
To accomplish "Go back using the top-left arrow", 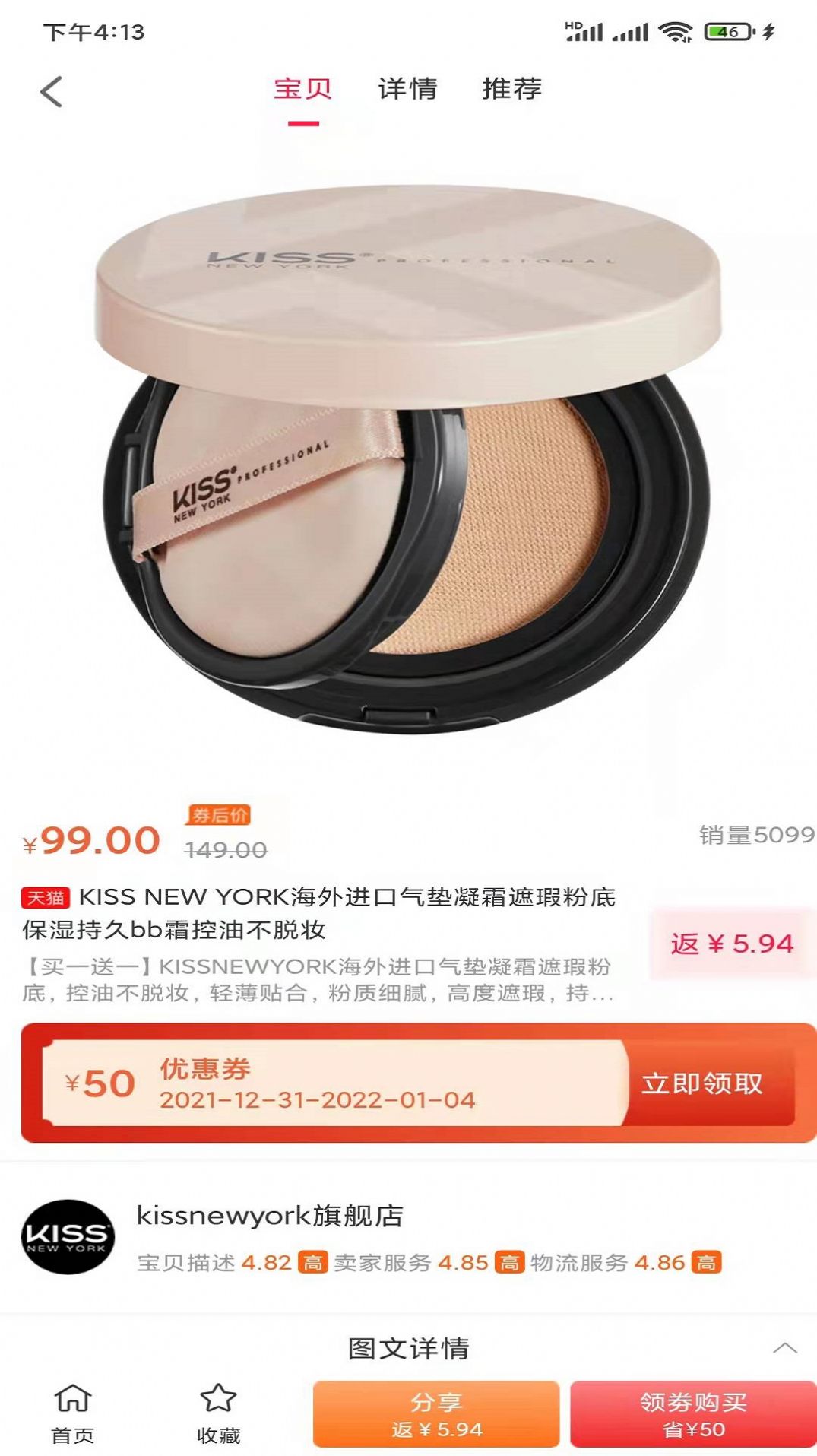I will pos(51,92).
